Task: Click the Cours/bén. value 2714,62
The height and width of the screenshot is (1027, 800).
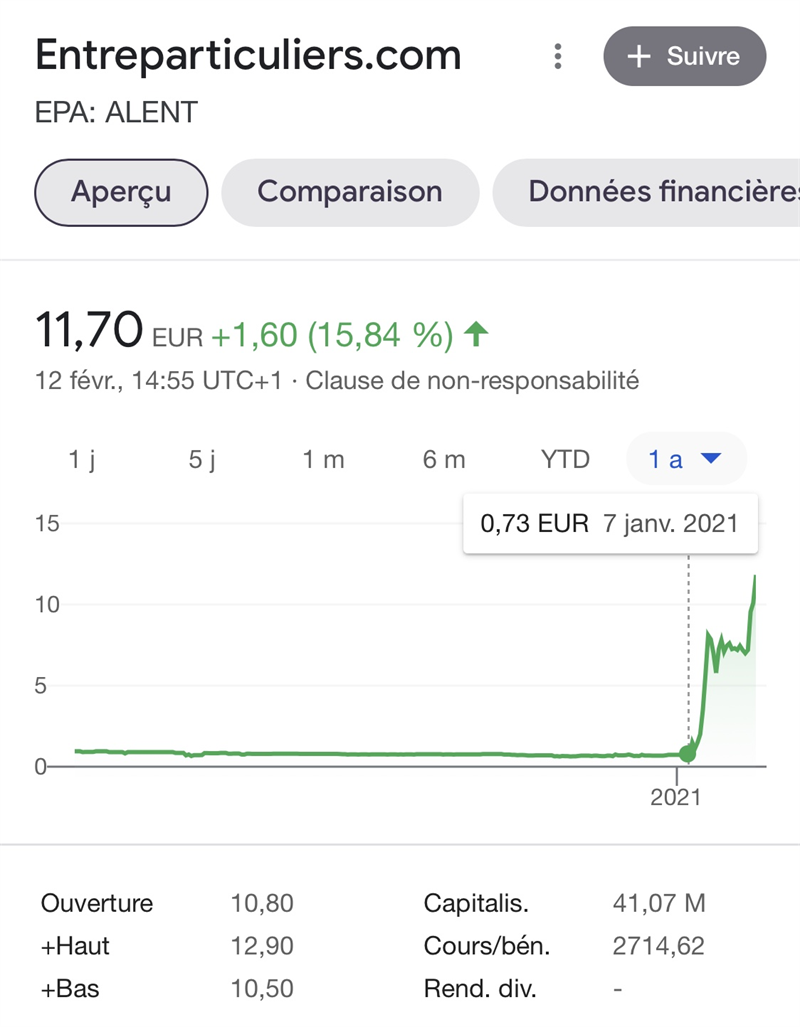Action: point(657,945)
